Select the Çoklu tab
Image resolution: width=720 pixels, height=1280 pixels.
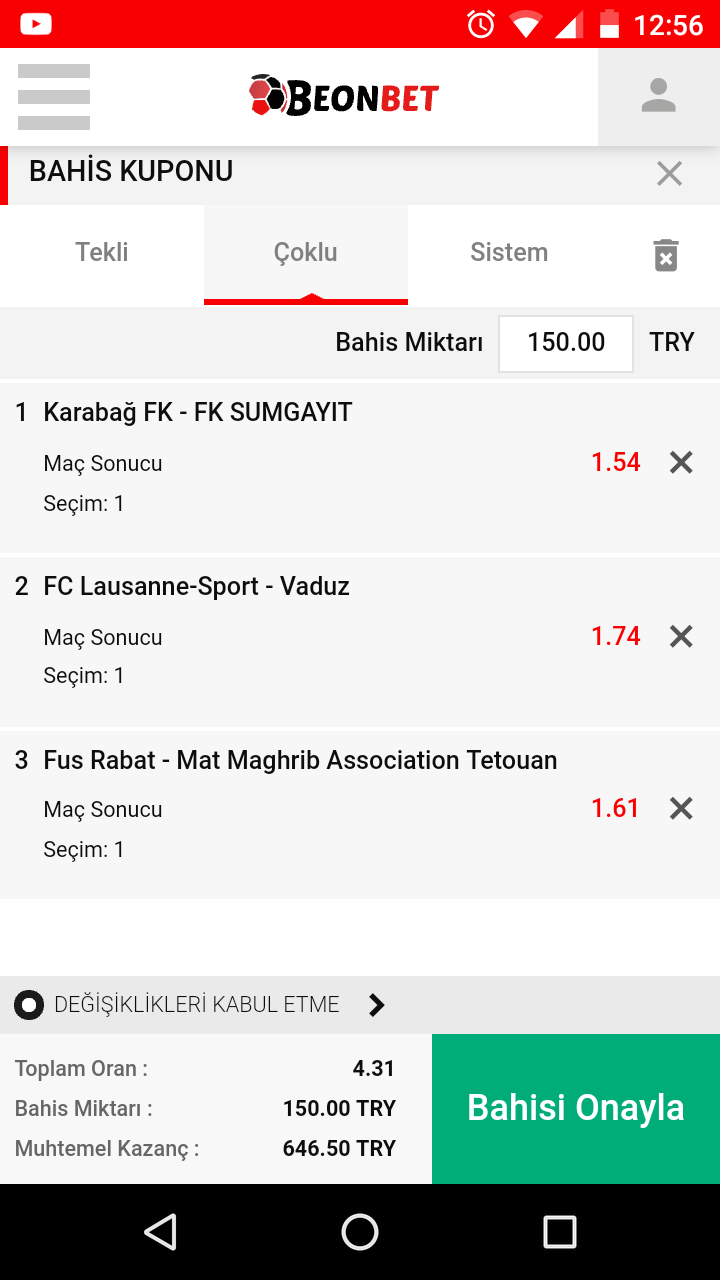click(306, 253)
